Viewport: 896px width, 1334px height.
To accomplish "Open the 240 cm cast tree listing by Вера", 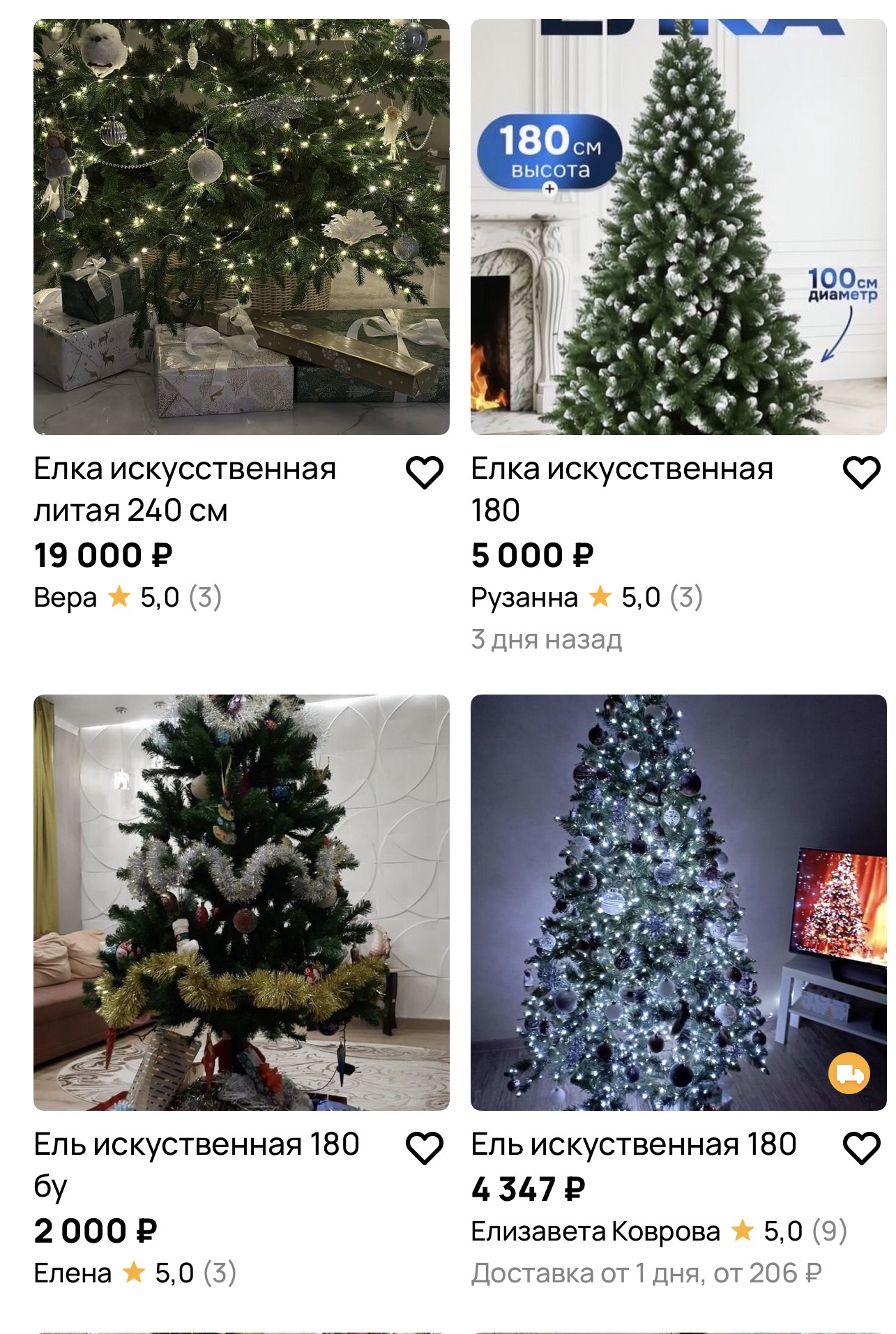I will click(x=241, y=227).
